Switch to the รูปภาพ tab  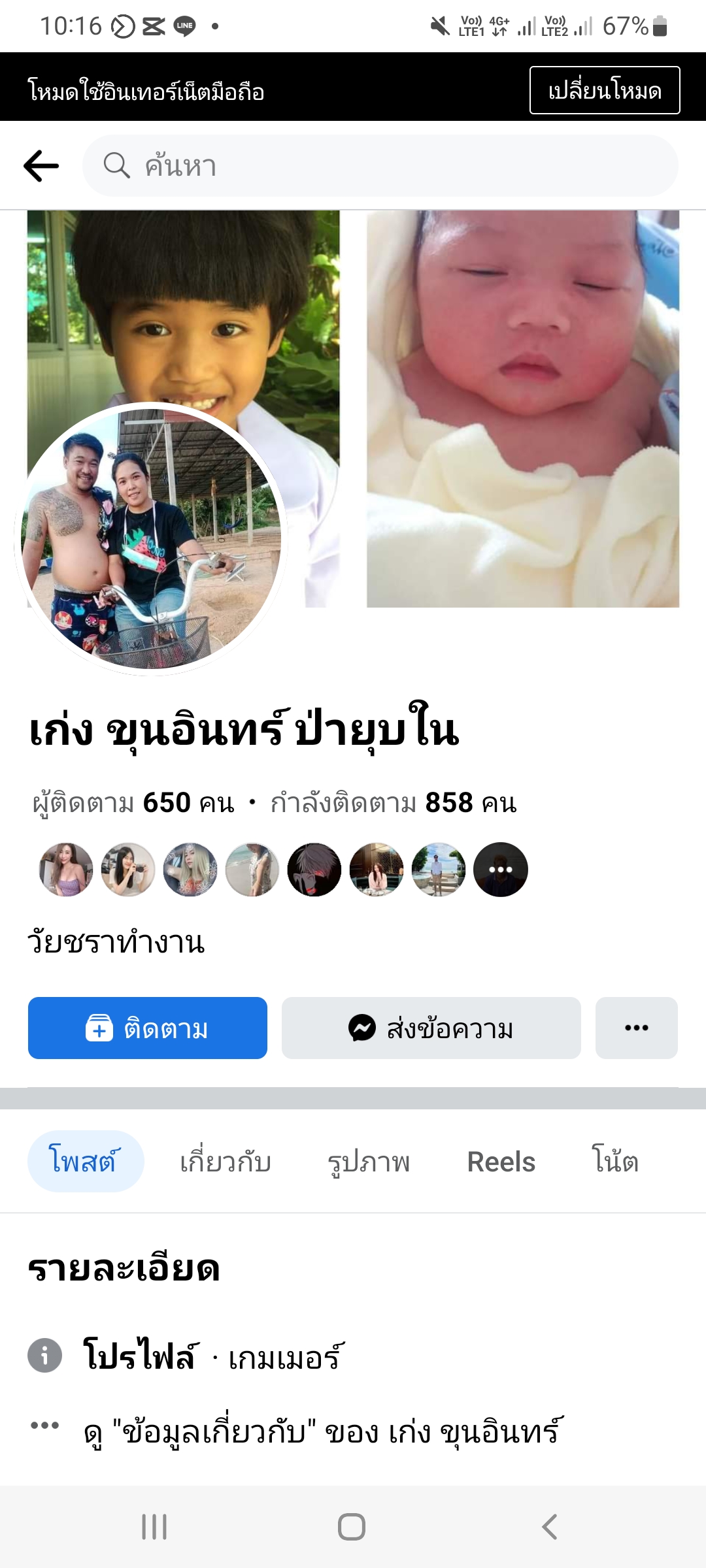coord(369,1162)
